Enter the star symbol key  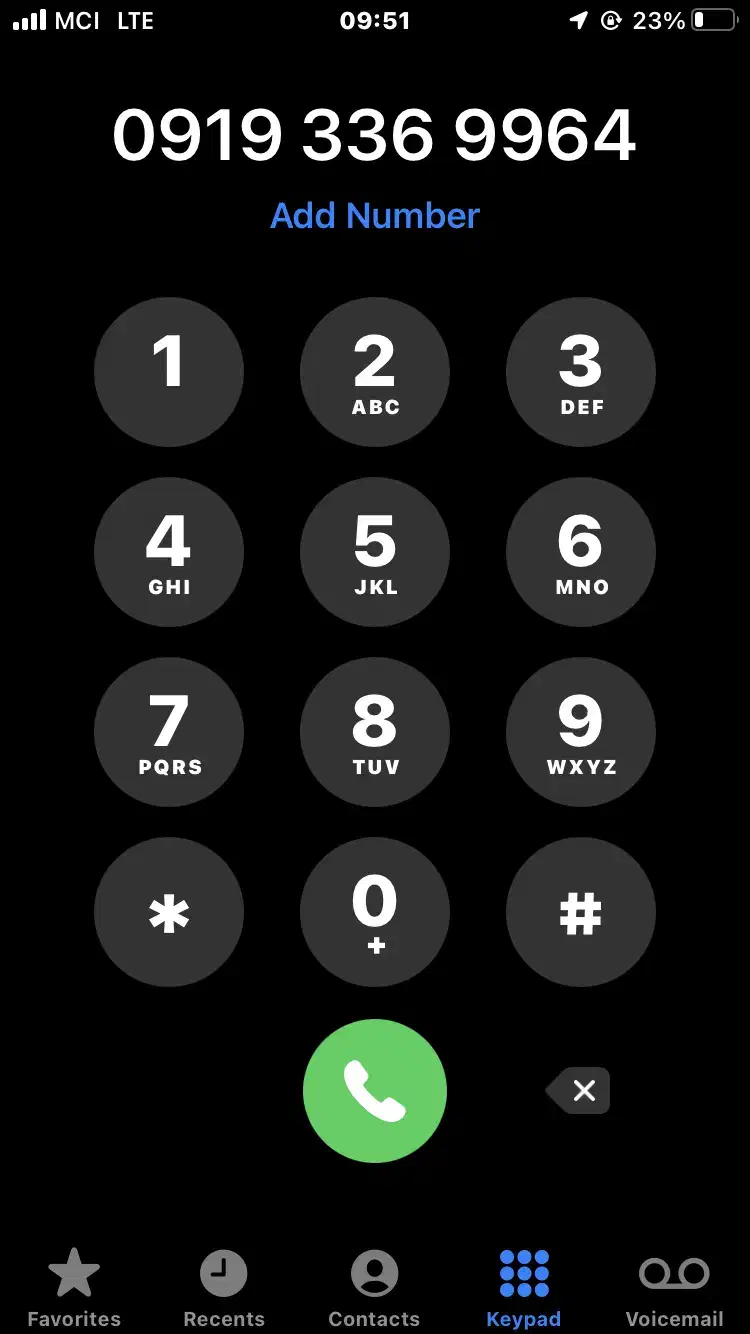169,912
